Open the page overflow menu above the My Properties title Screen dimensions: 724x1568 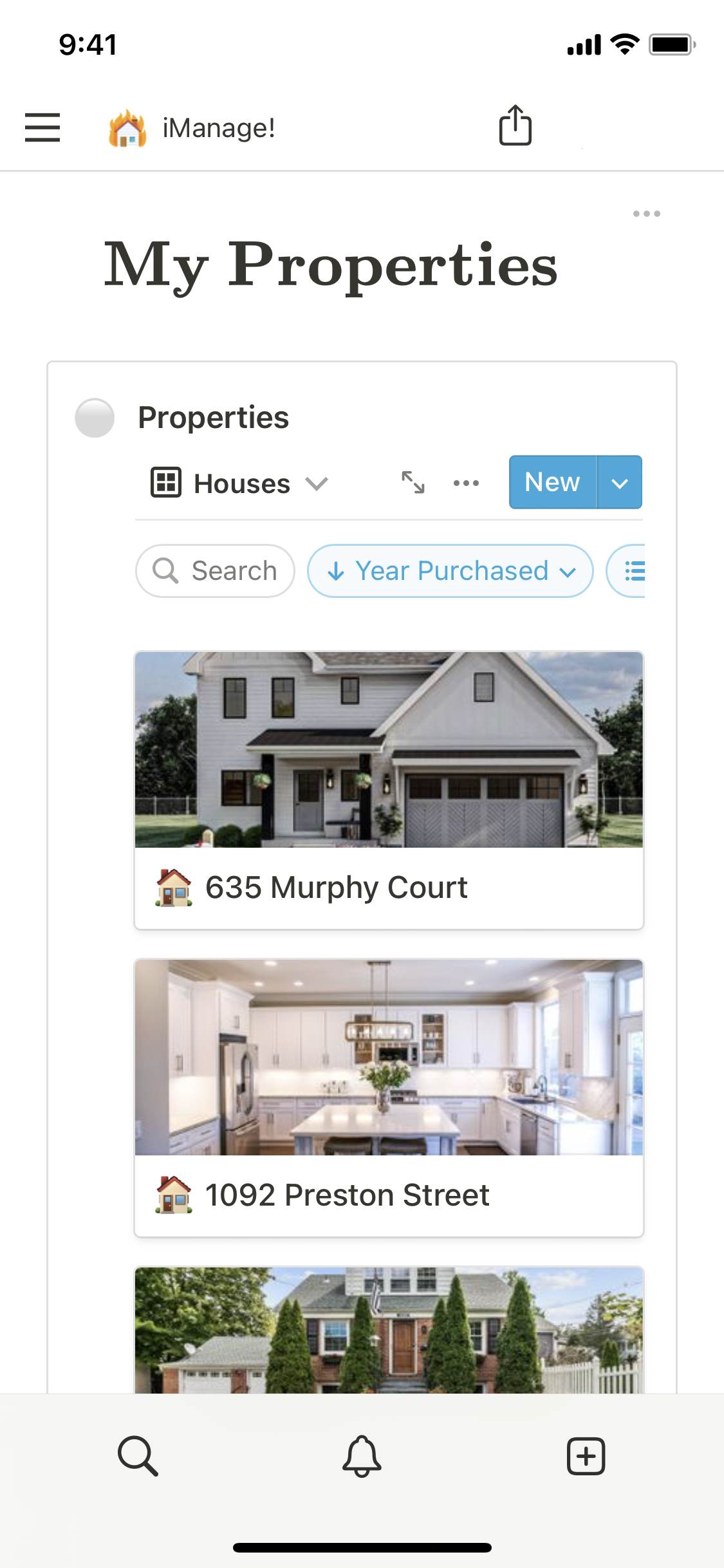point(646,214)
